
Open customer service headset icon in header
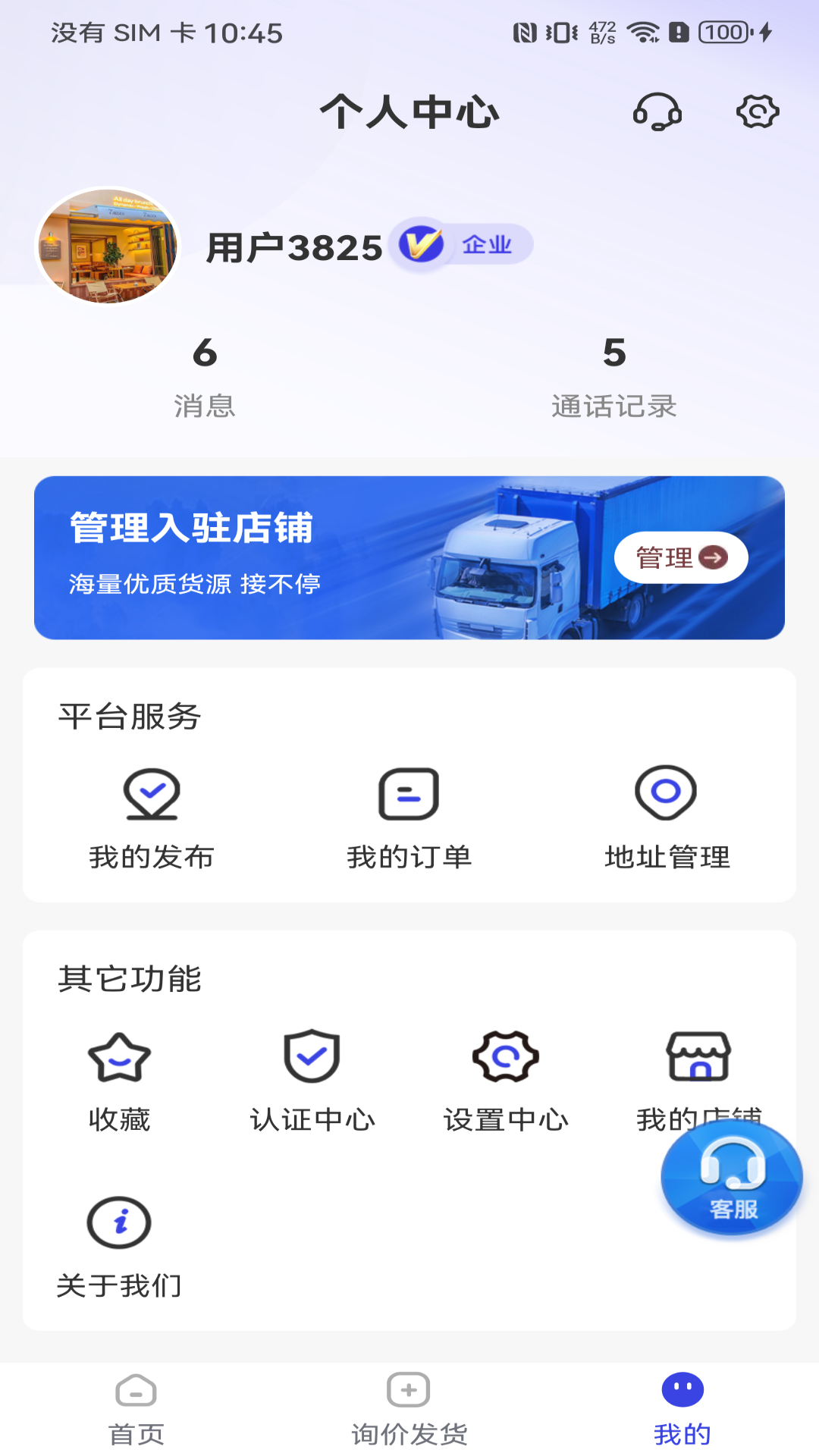click(657, 112)
